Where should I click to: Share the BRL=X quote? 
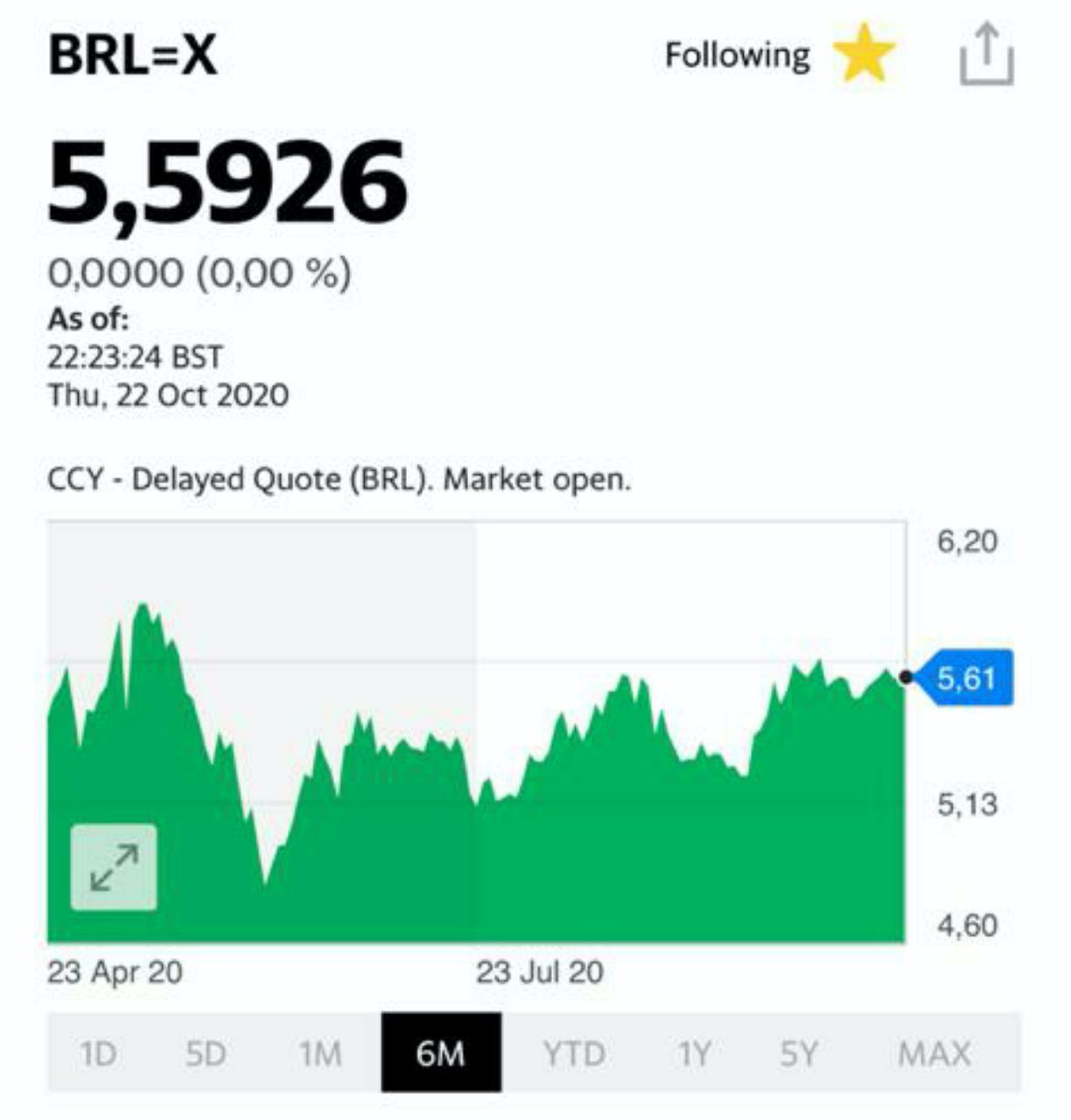click(987, 55)
